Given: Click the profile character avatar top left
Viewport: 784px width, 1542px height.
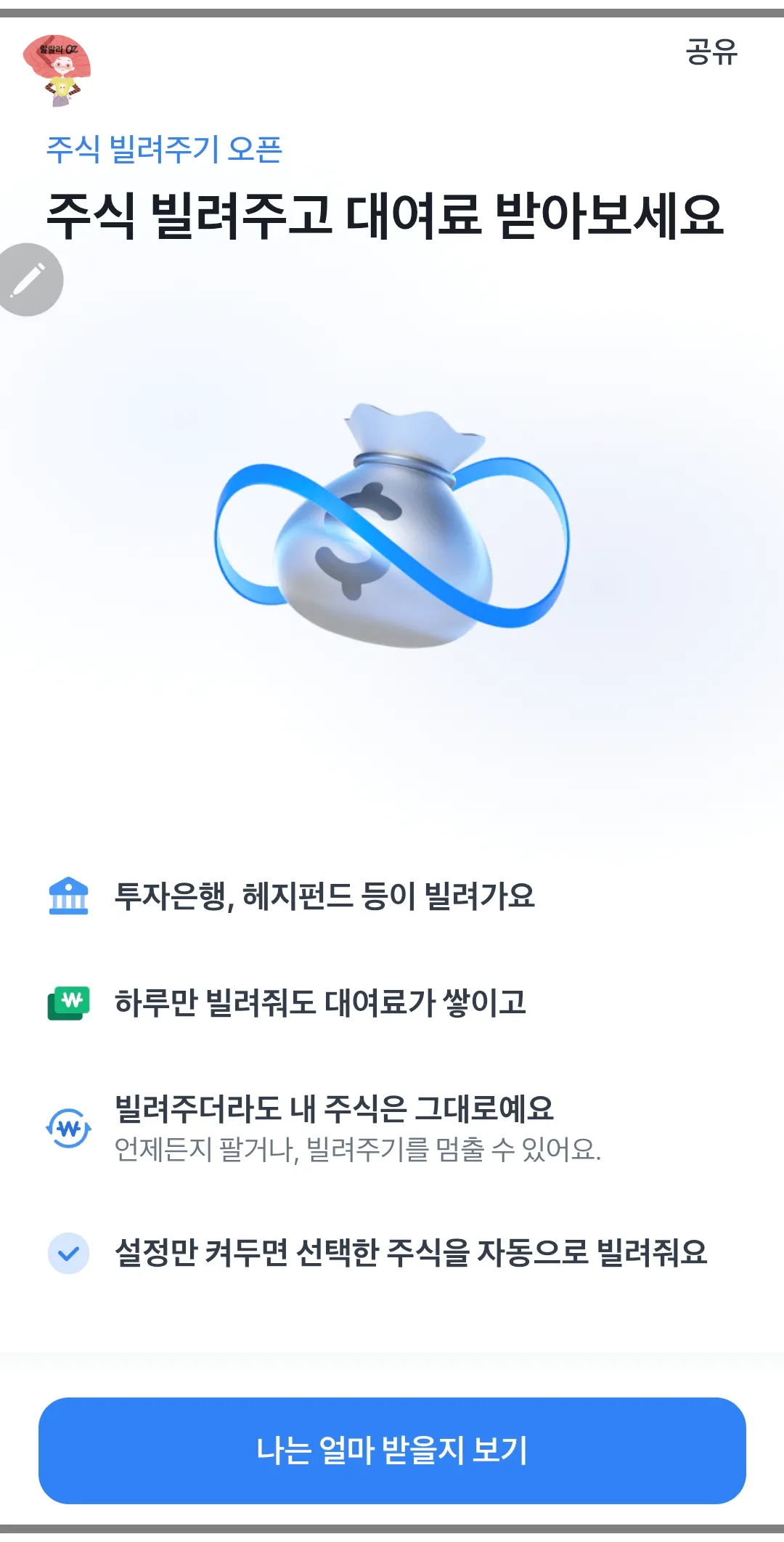Looking at the screenshot, I should click(x=60, y=69).
